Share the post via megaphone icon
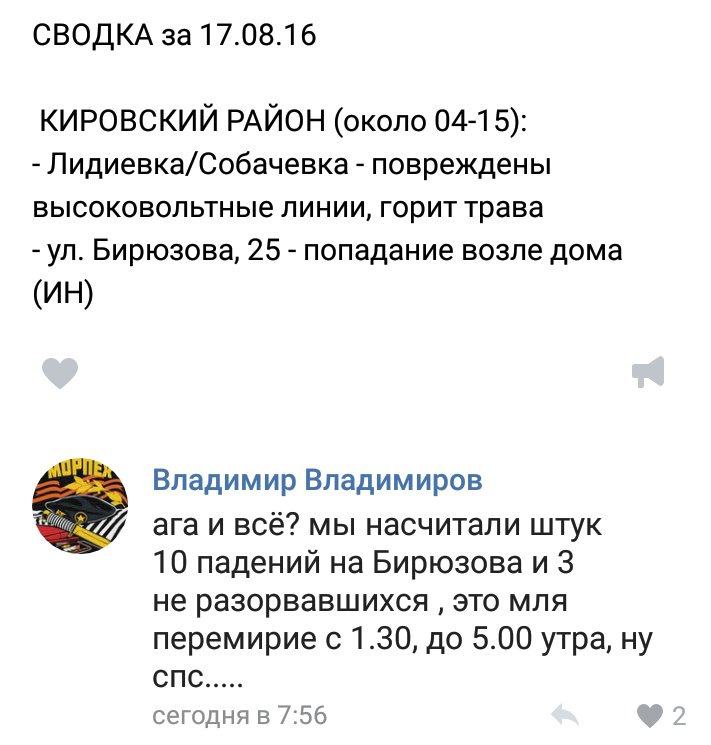 tap(648, 374)
